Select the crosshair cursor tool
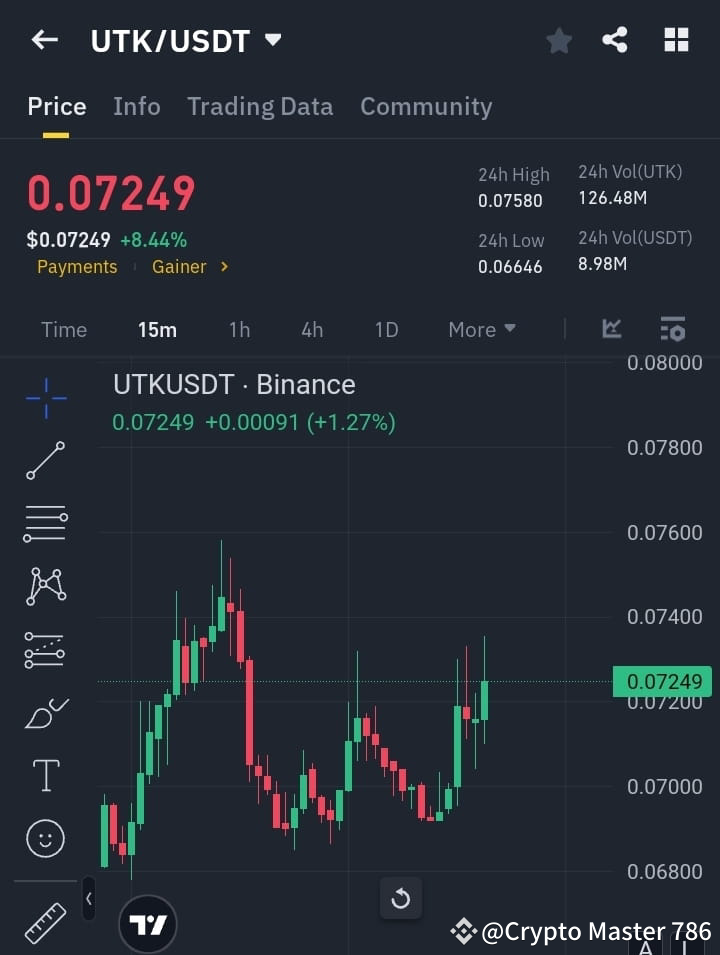 point(44,398)
